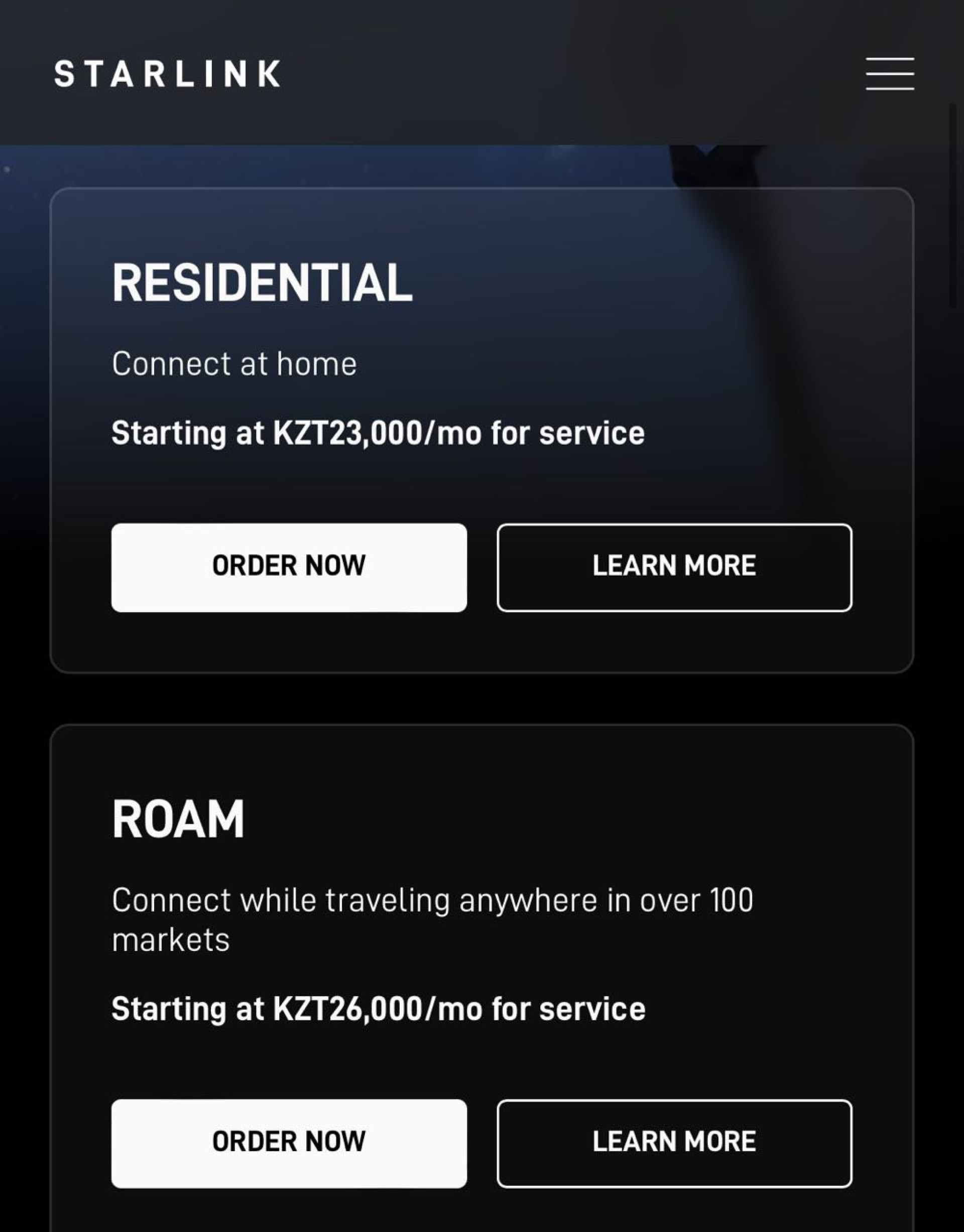Tap the Starlink logo to go home
The width and height of the screenshot is (964, 1232).
click(168, 74)
